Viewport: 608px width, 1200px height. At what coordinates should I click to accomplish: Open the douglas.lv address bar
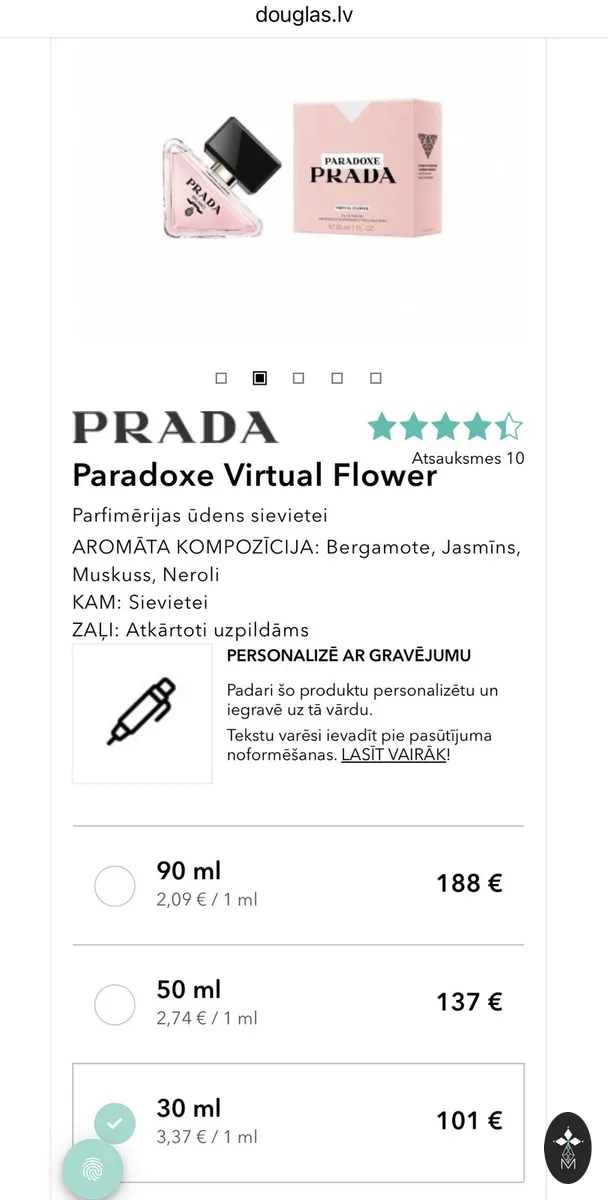tap(304, 15)
